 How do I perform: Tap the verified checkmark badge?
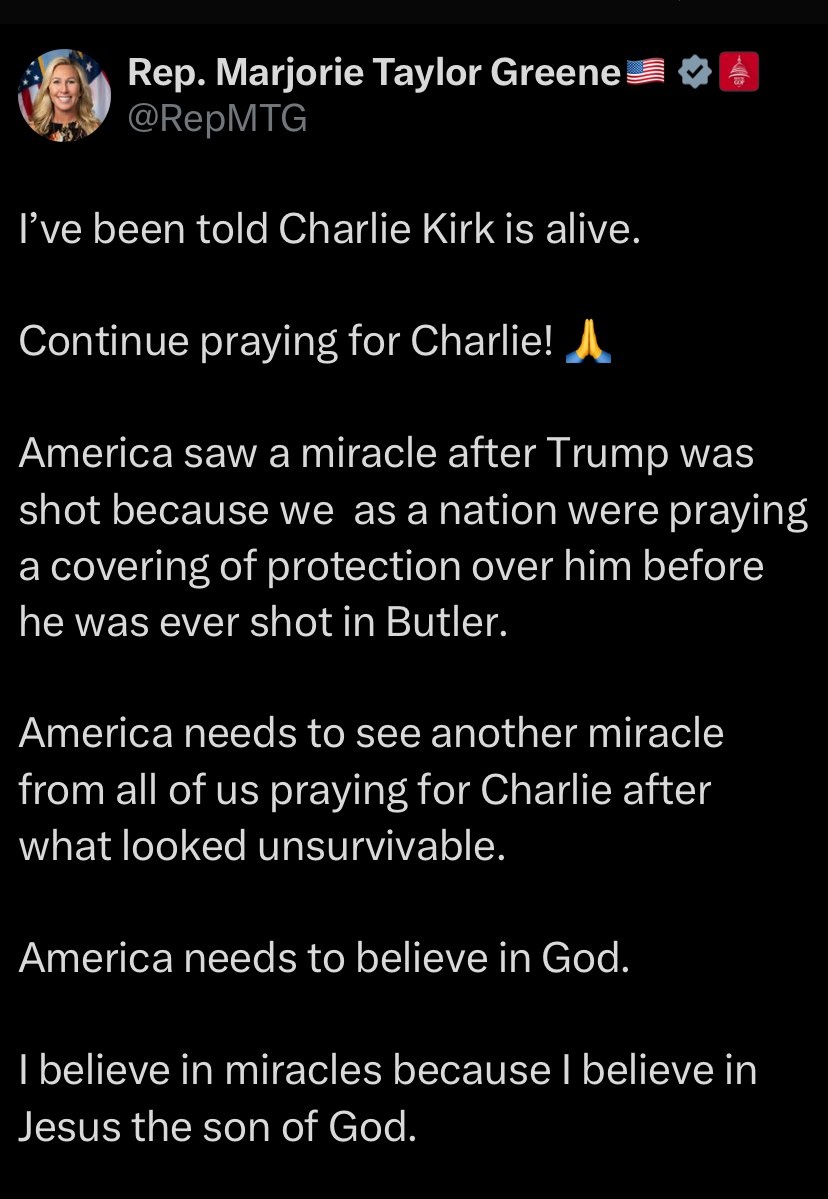pyautogui.click(x=694, y=73)
